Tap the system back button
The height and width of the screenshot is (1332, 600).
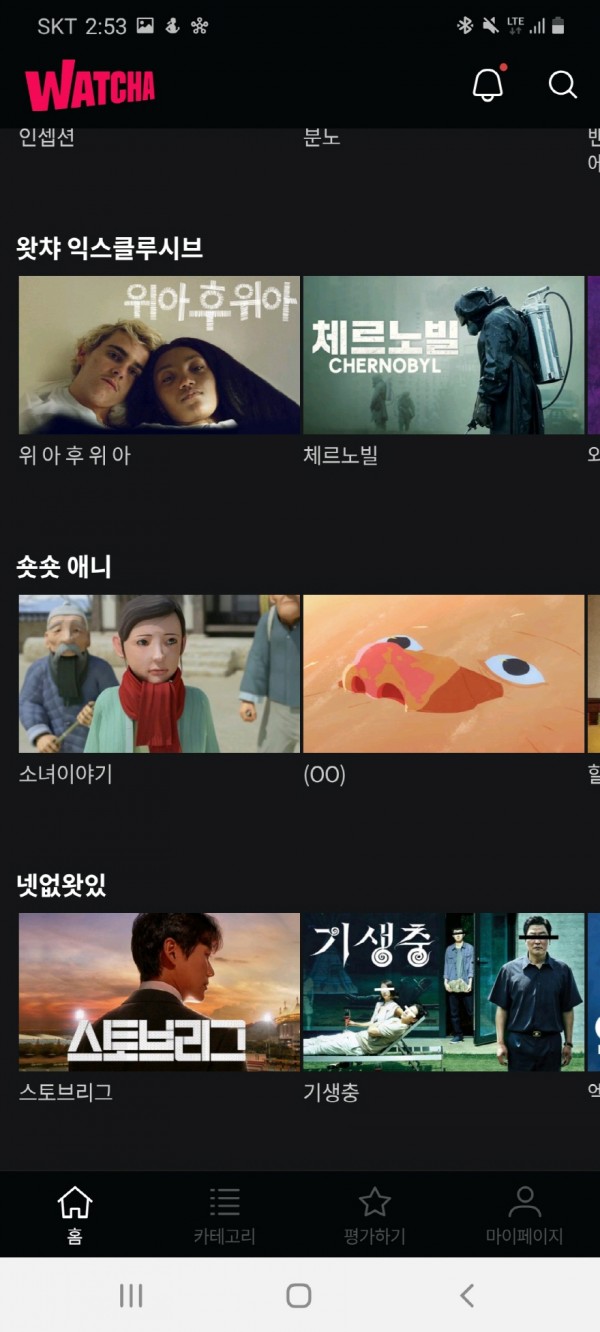pyautogui.click(x=467, y=1295)
